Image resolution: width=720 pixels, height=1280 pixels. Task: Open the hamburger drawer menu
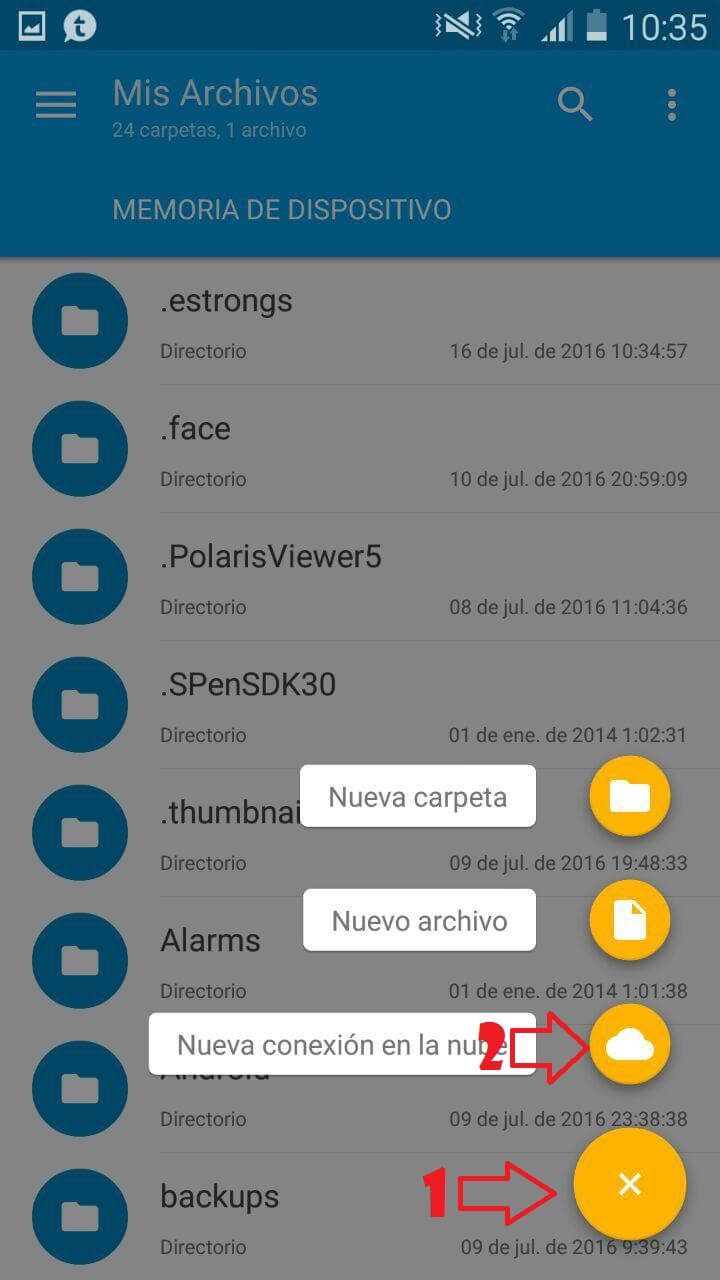coord(56,105)
